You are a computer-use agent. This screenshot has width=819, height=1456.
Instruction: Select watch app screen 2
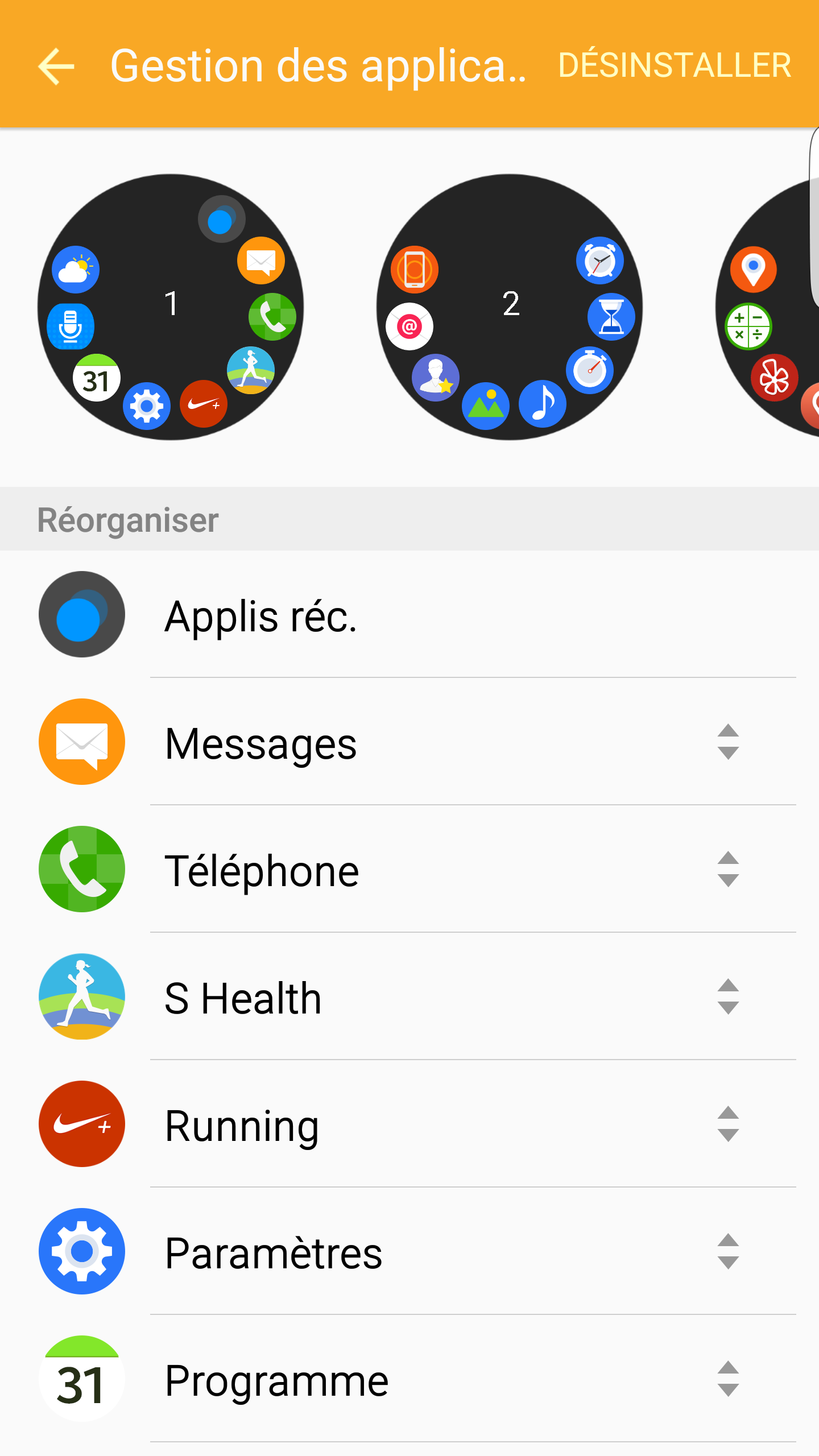(510, 307)
